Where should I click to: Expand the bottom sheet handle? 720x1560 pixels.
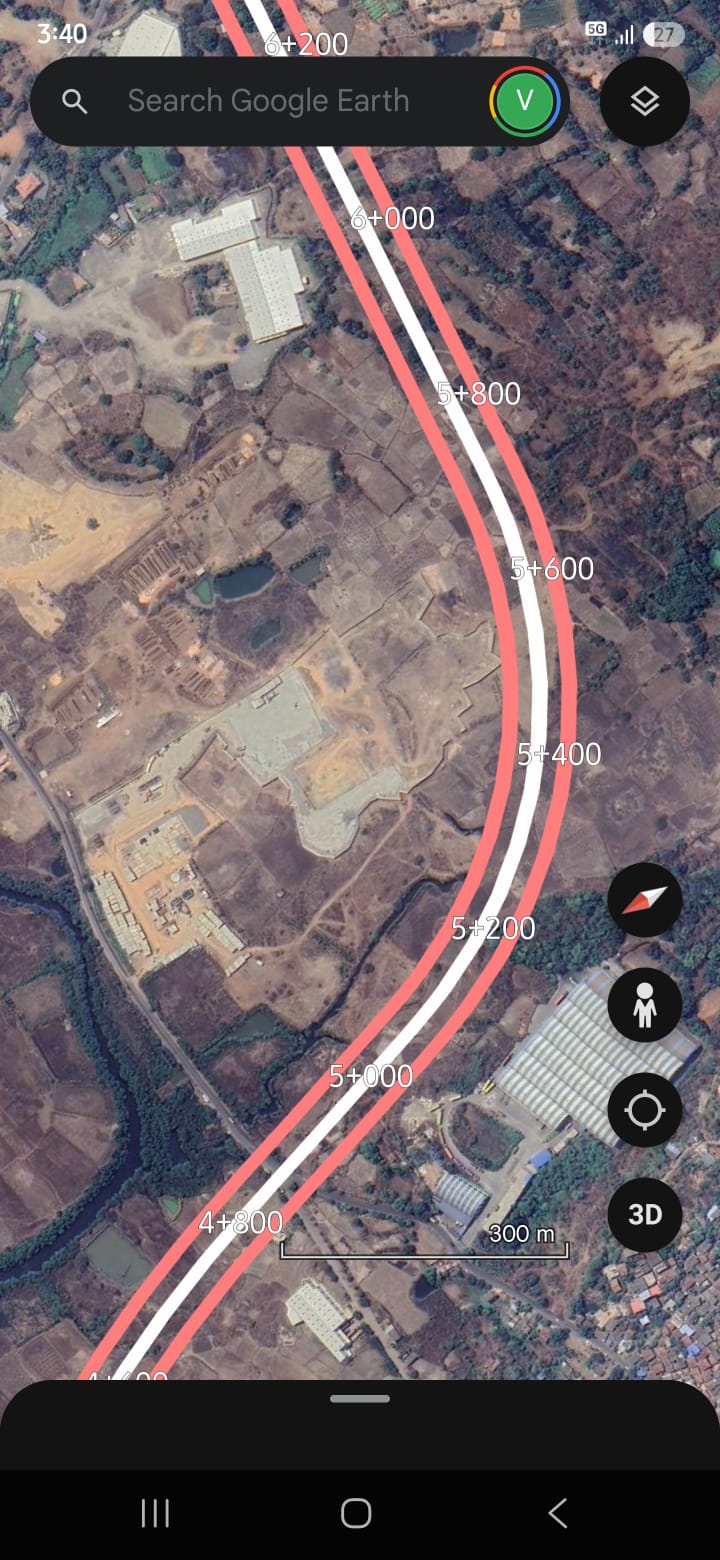360,1398
